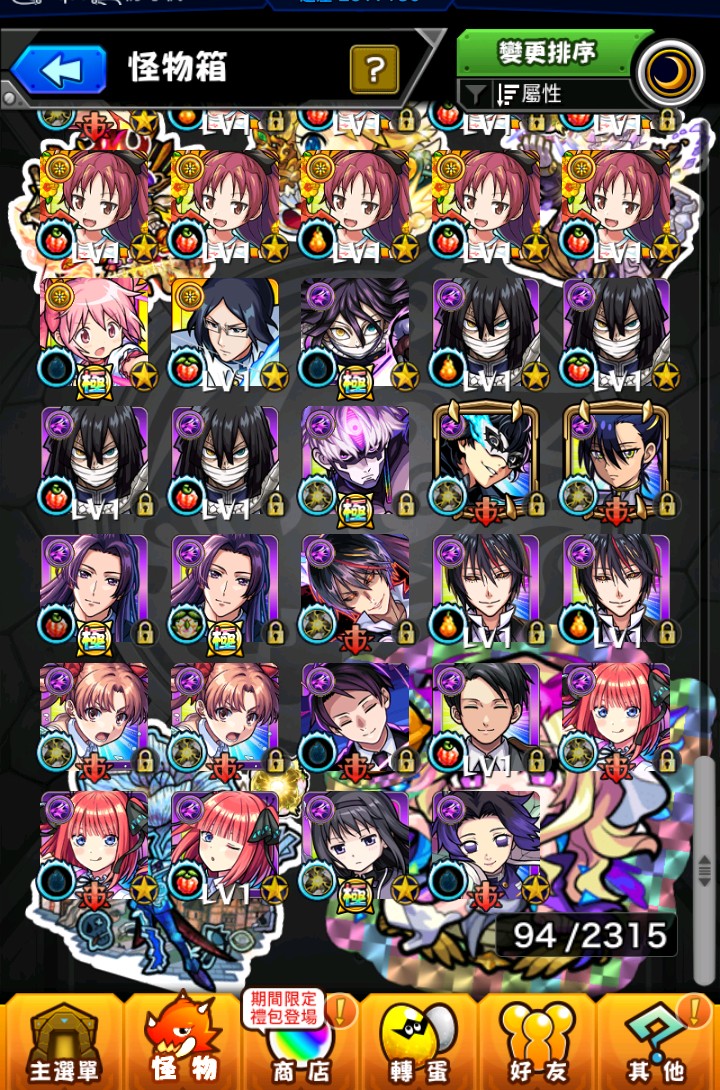Go back using the blue arrow
The image size is (720, 1090).
coord(60,70)
